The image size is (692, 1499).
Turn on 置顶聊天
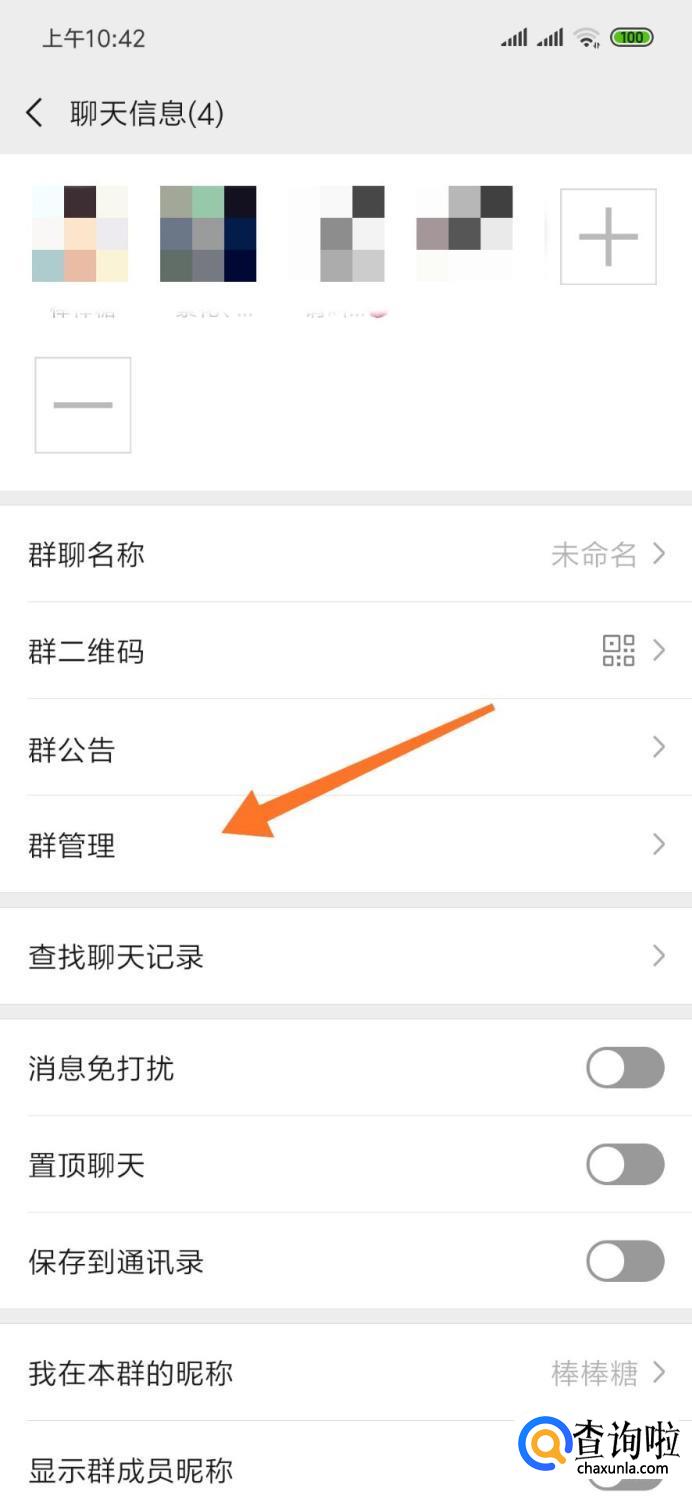tap(625, 1165)
